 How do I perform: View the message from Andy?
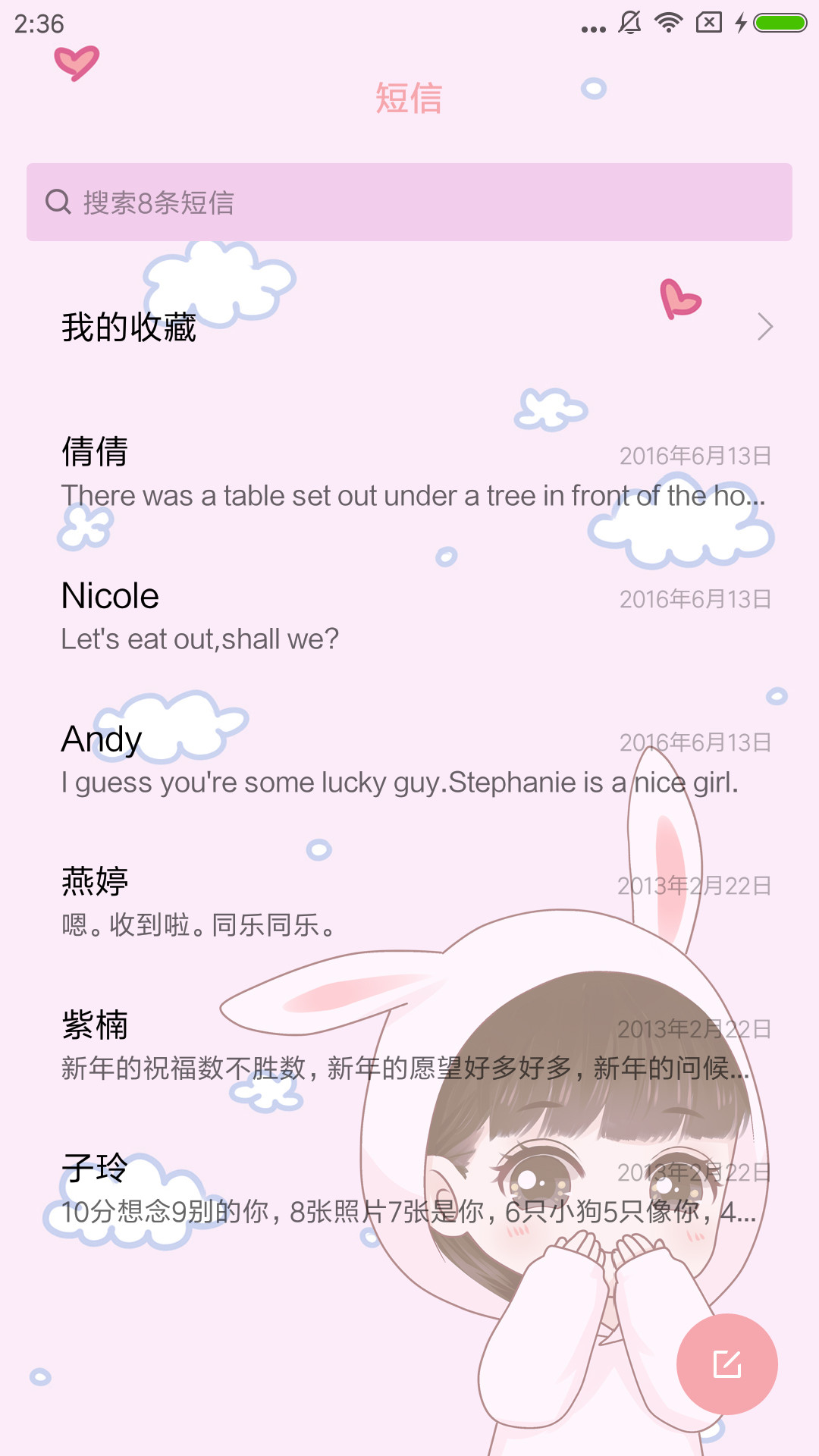[x=409, y=758]
